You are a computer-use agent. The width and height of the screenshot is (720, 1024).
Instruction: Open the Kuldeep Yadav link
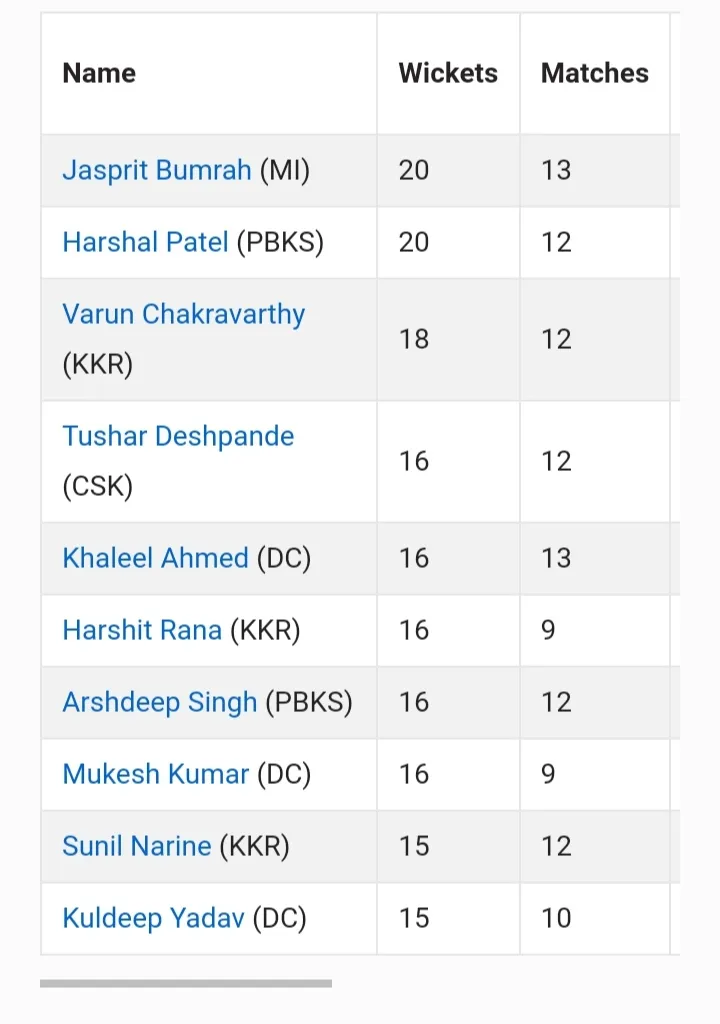(153, 918)
